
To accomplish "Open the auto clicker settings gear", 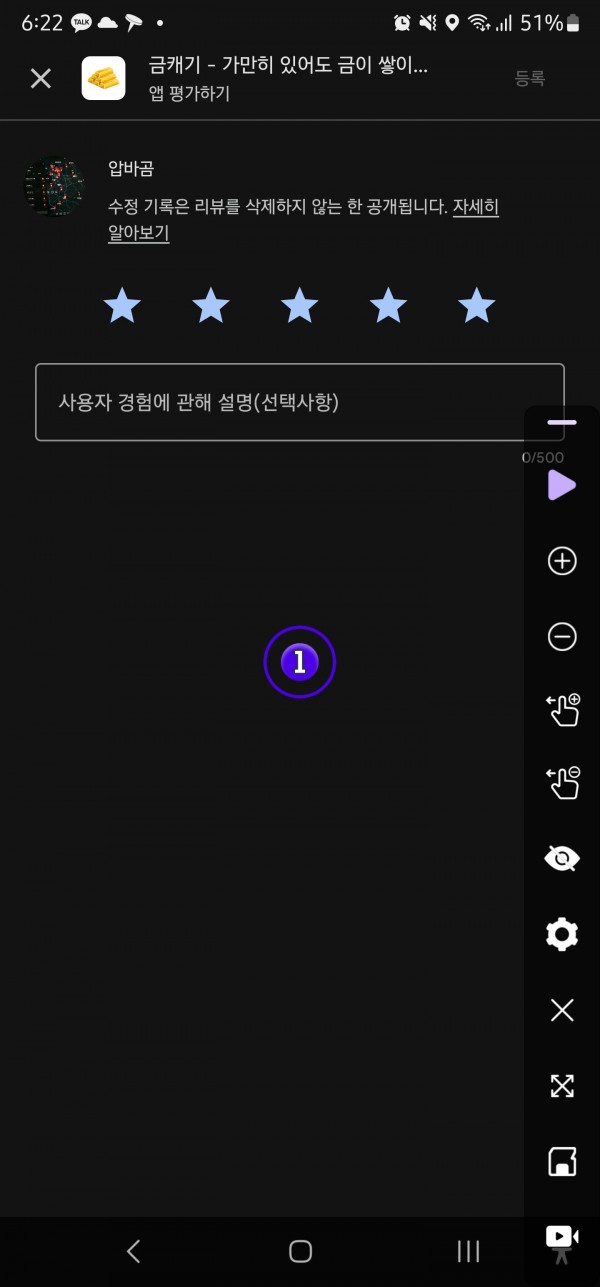I will click(562, 934).
